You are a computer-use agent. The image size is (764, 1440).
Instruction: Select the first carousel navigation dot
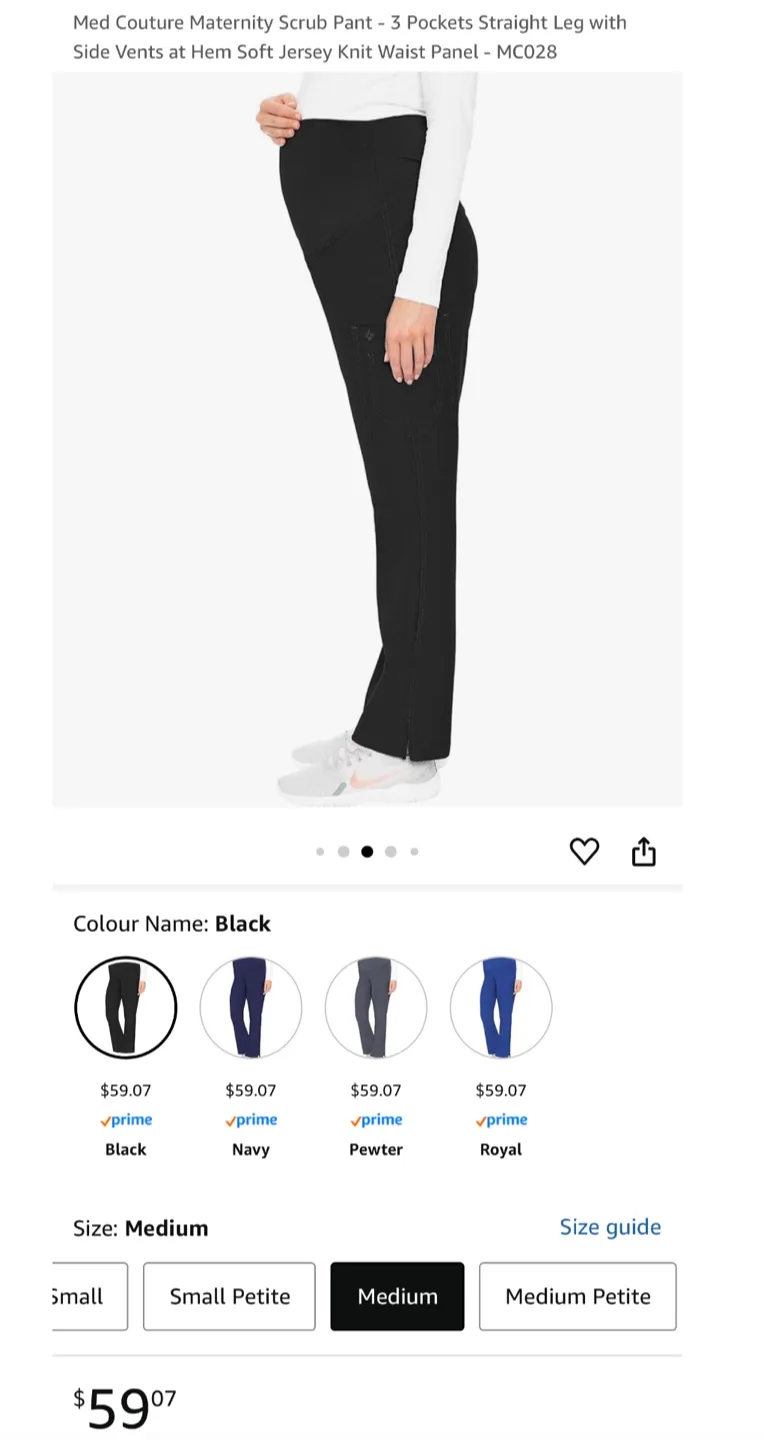pyautogui.click(x=320, y=851)
